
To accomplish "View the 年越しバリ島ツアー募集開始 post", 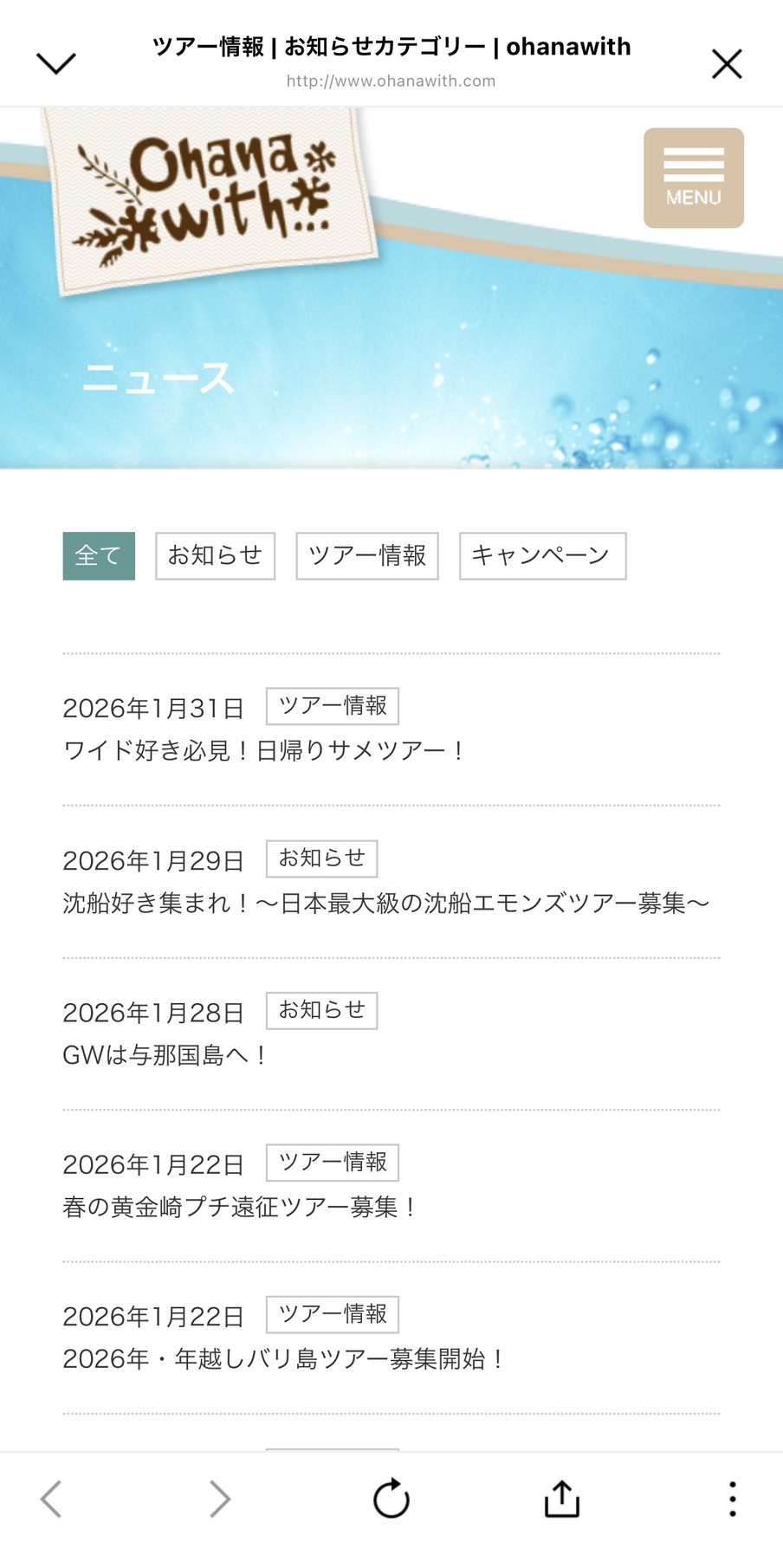I will (284, 1358).
